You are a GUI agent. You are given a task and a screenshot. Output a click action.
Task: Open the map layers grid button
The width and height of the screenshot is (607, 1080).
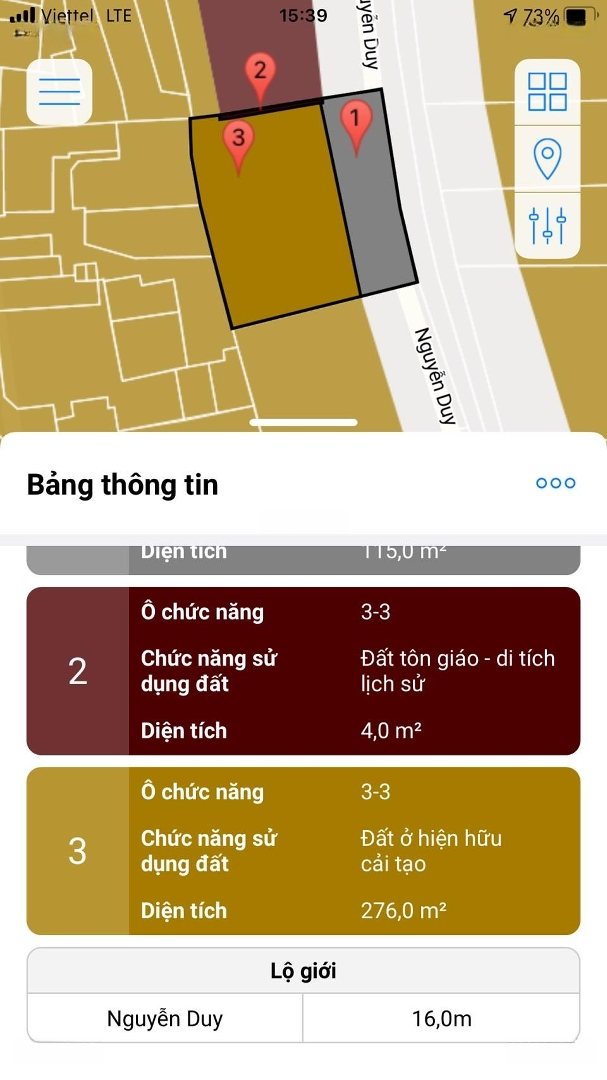point(547,92)
